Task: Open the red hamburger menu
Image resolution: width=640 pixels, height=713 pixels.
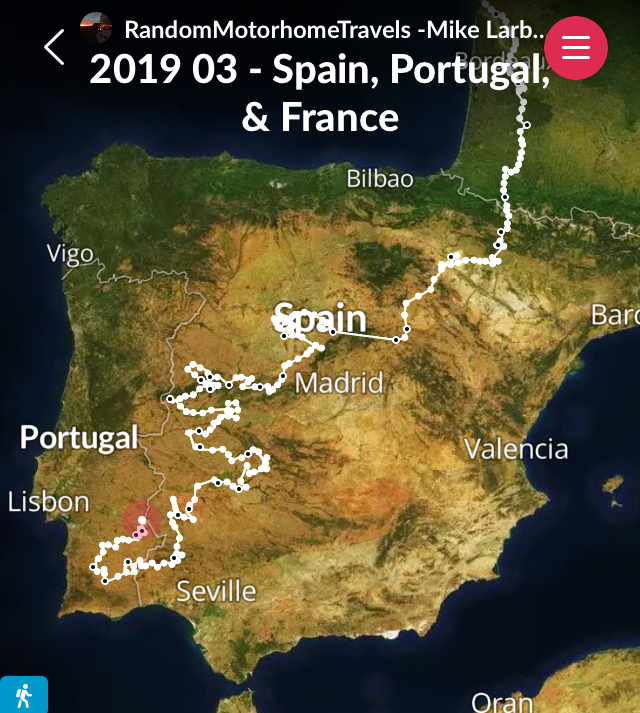Action: (x=576, y=47)
